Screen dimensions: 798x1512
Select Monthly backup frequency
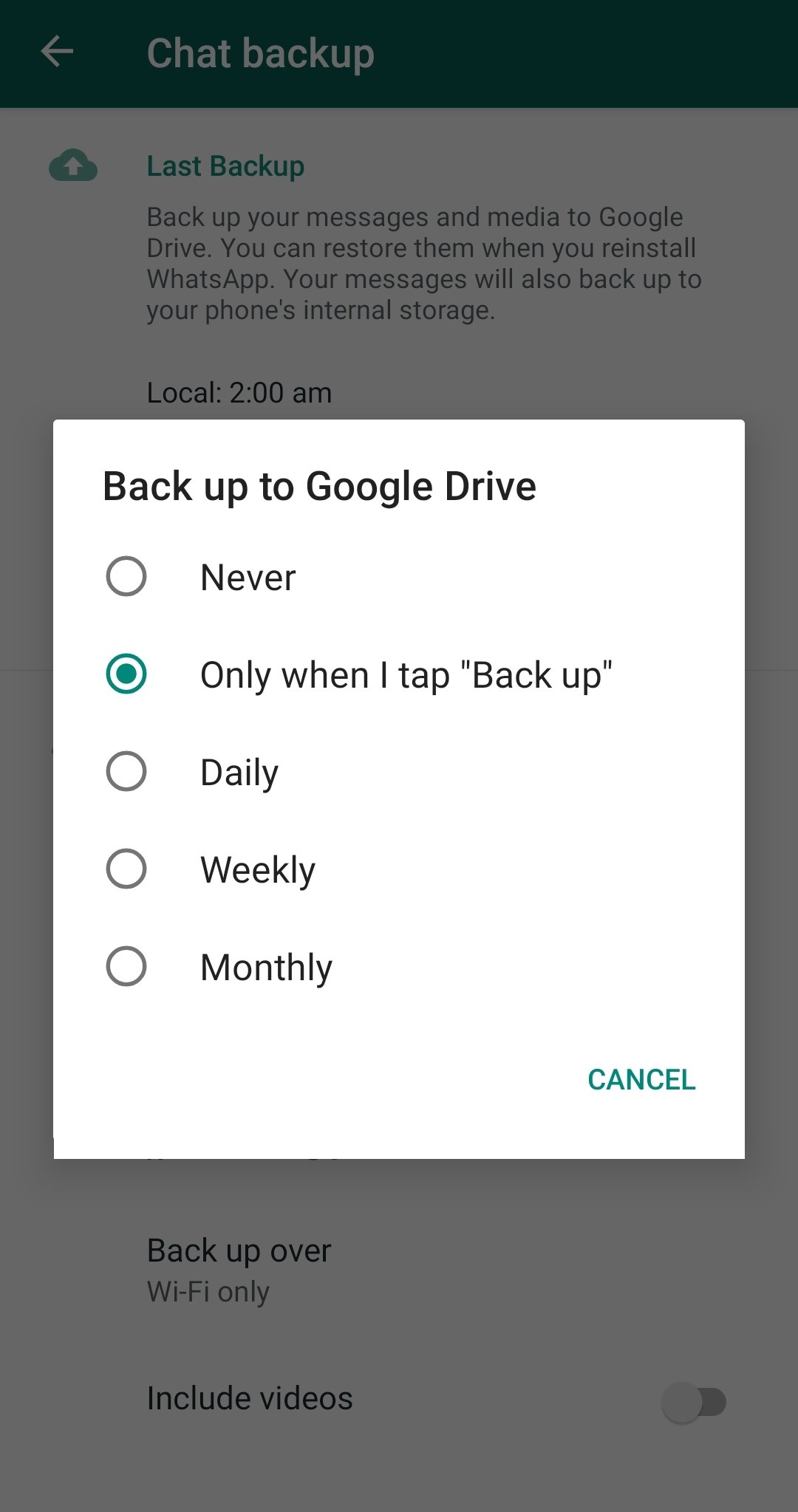(x=399, y=966)
